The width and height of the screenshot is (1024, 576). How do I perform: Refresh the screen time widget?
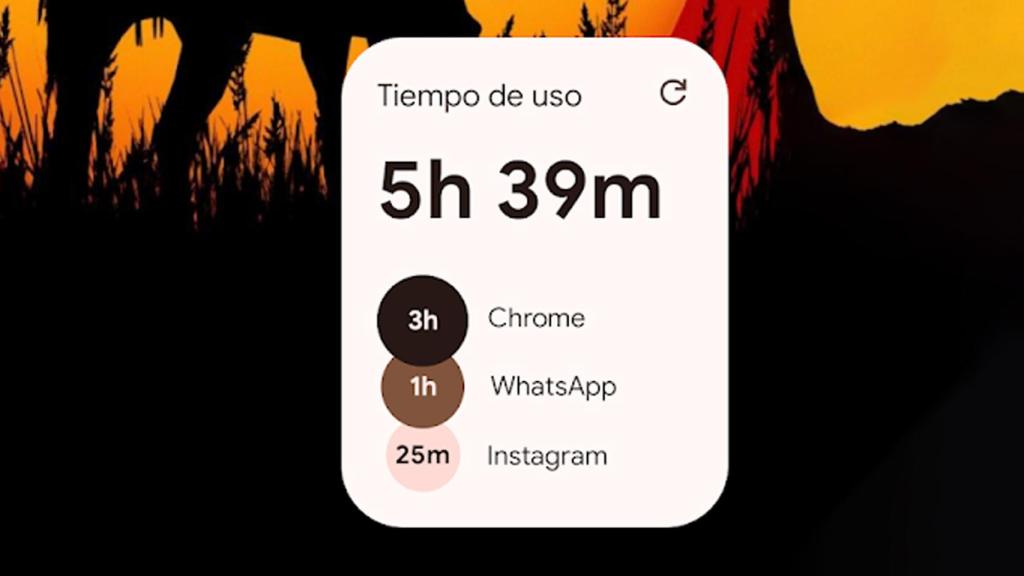[674, 93]
